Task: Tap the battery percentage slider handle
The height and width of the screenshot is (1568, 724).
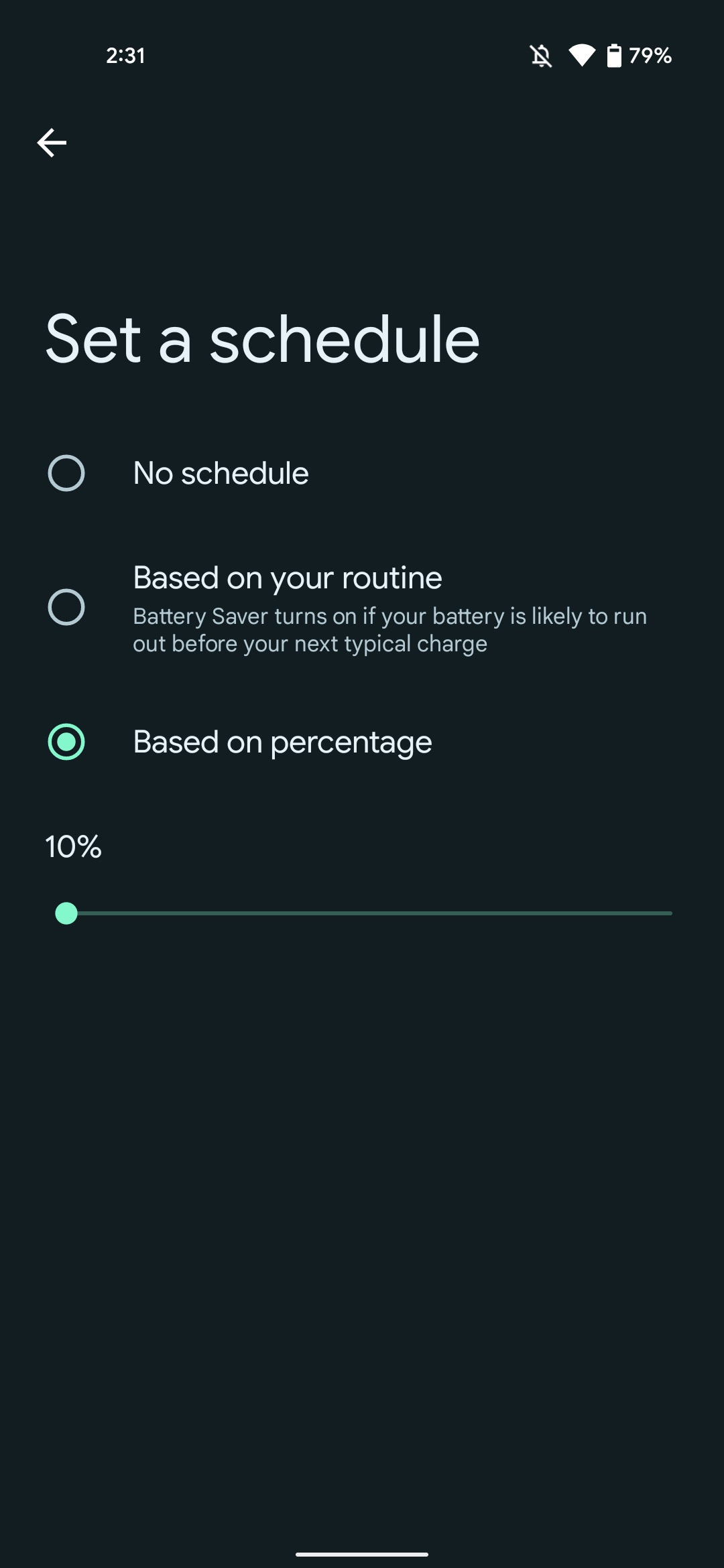Action: coord(66,912)
